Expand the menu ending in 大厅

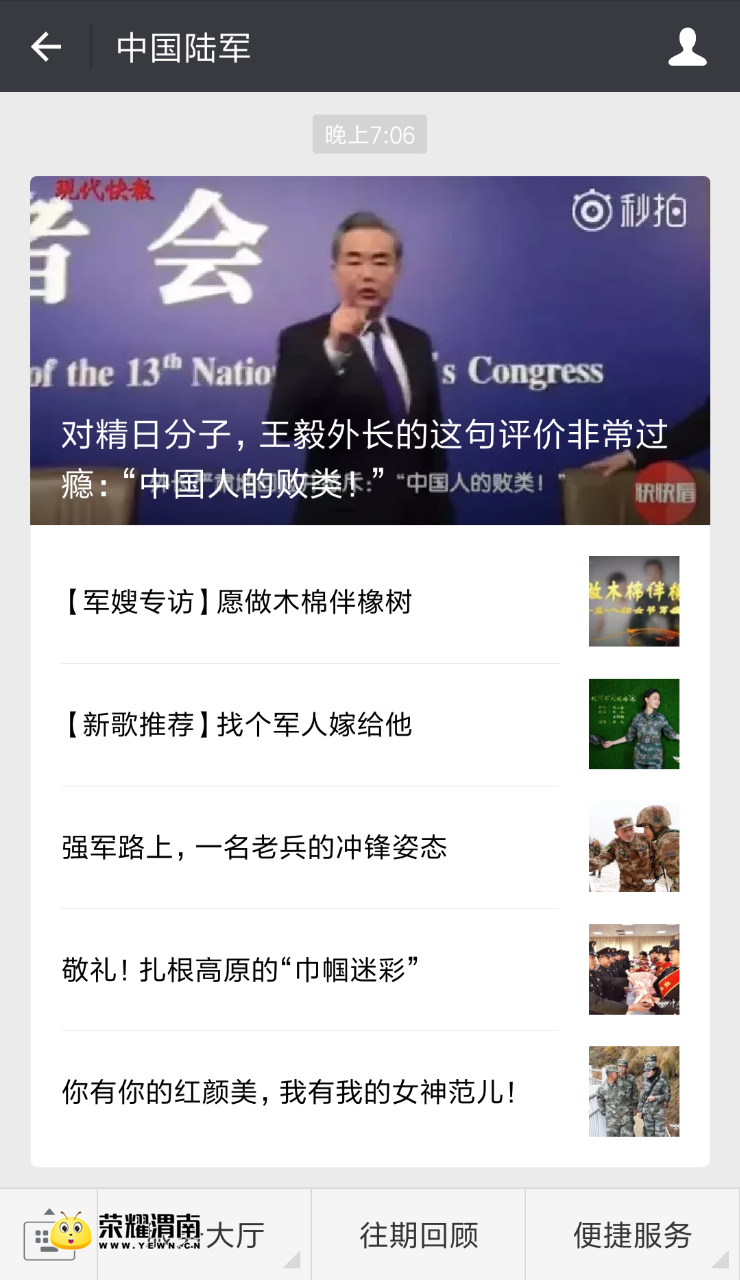point(205,1235)
